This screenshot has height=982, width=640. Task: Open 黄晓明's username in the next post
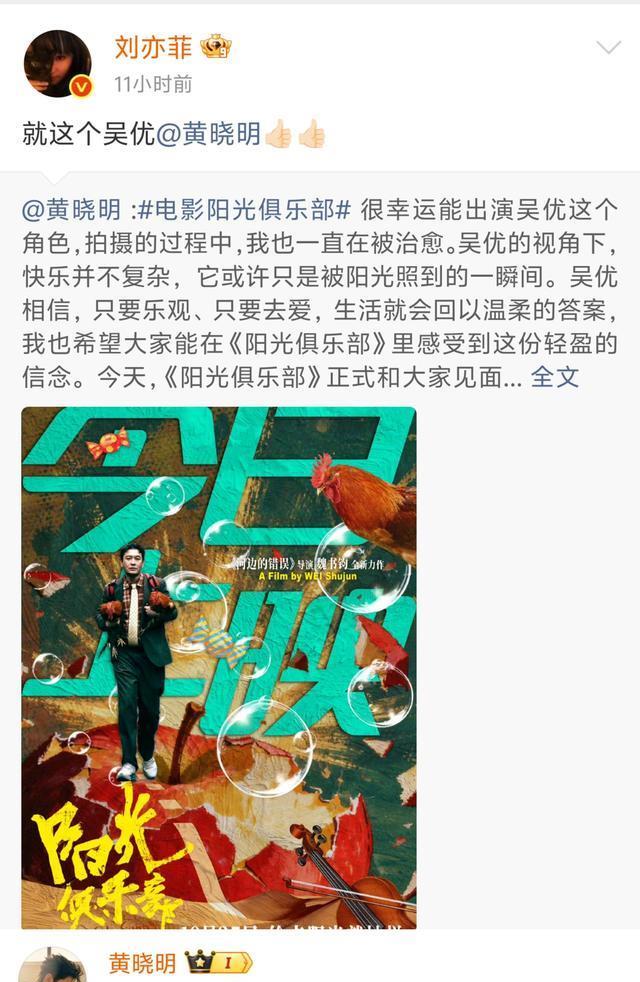[x=142, y=963]
